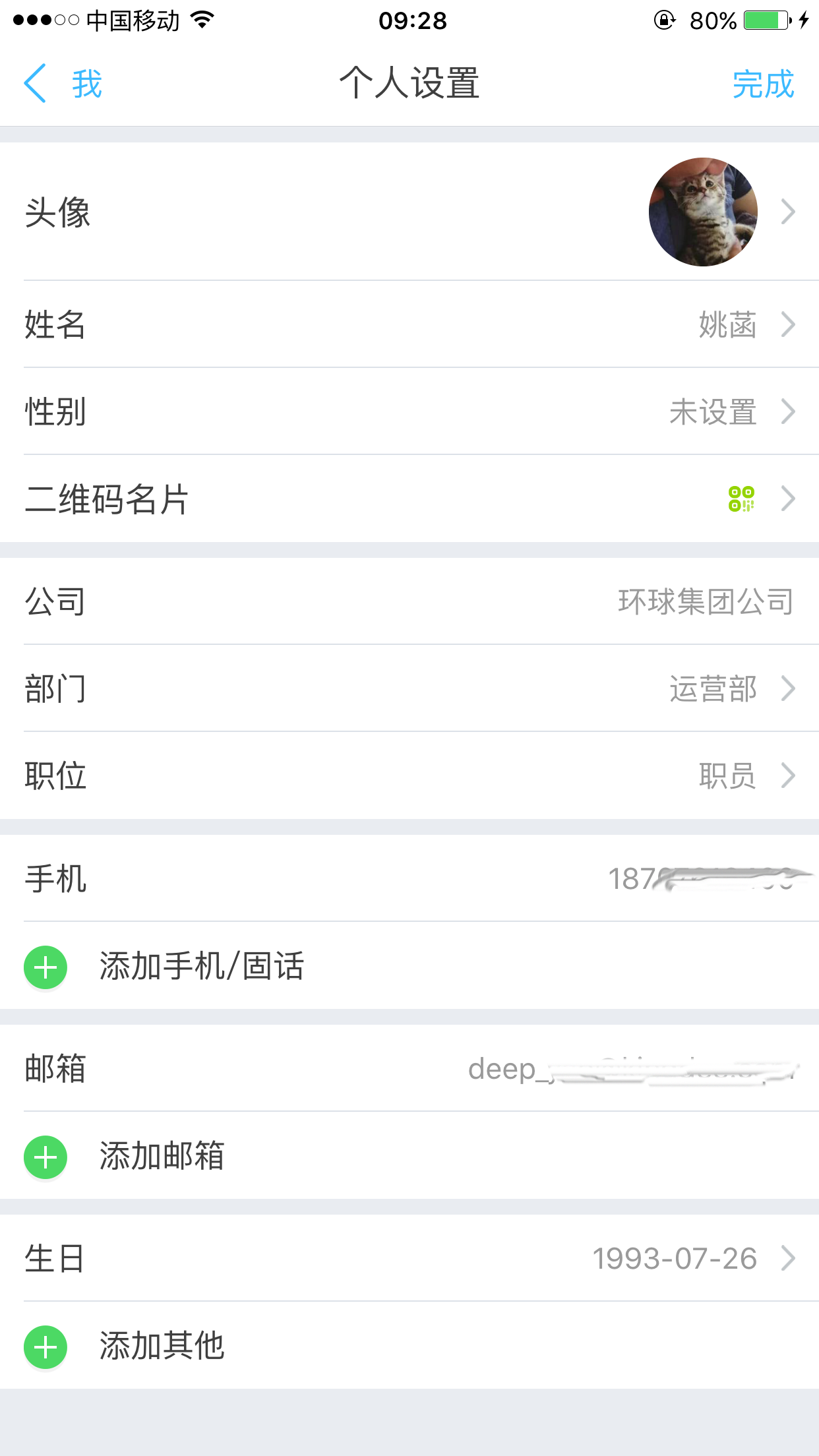Select 添加手机/固话 to add a phone

pyautogui.click(x=201, y=967)
